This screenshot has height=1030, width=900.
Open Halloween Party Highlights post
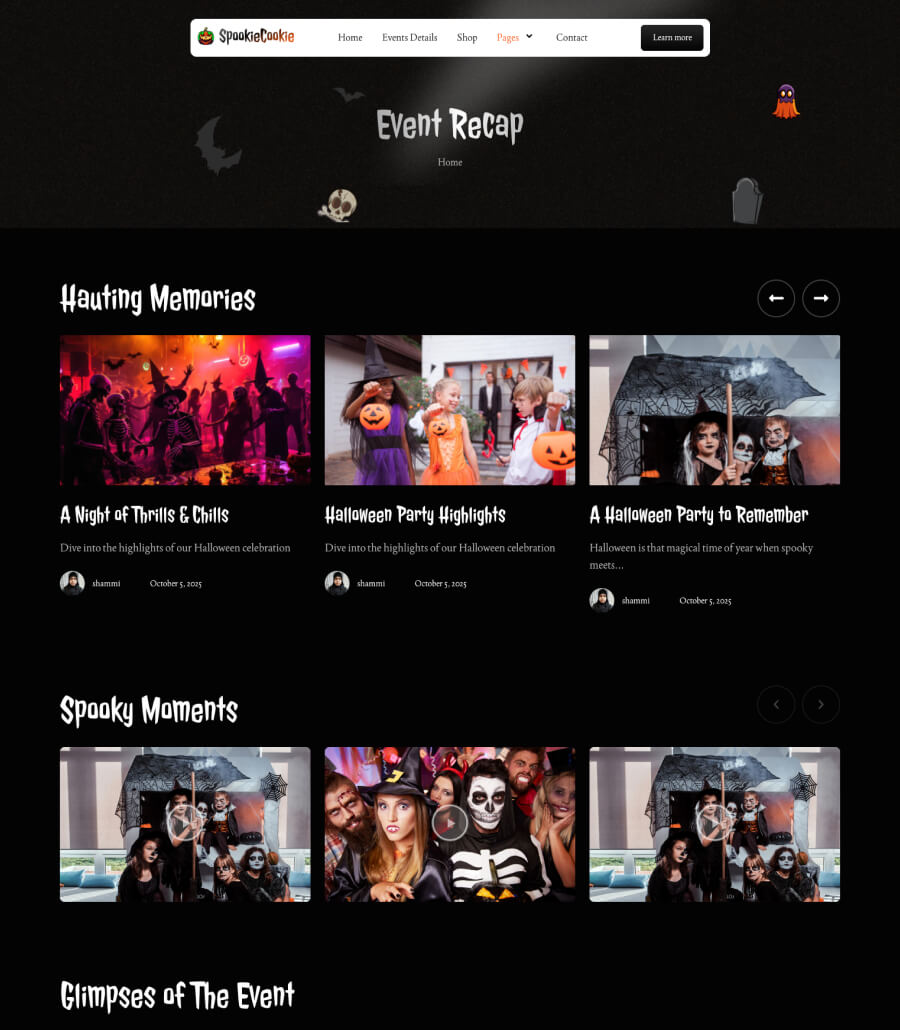coord(415,515)
